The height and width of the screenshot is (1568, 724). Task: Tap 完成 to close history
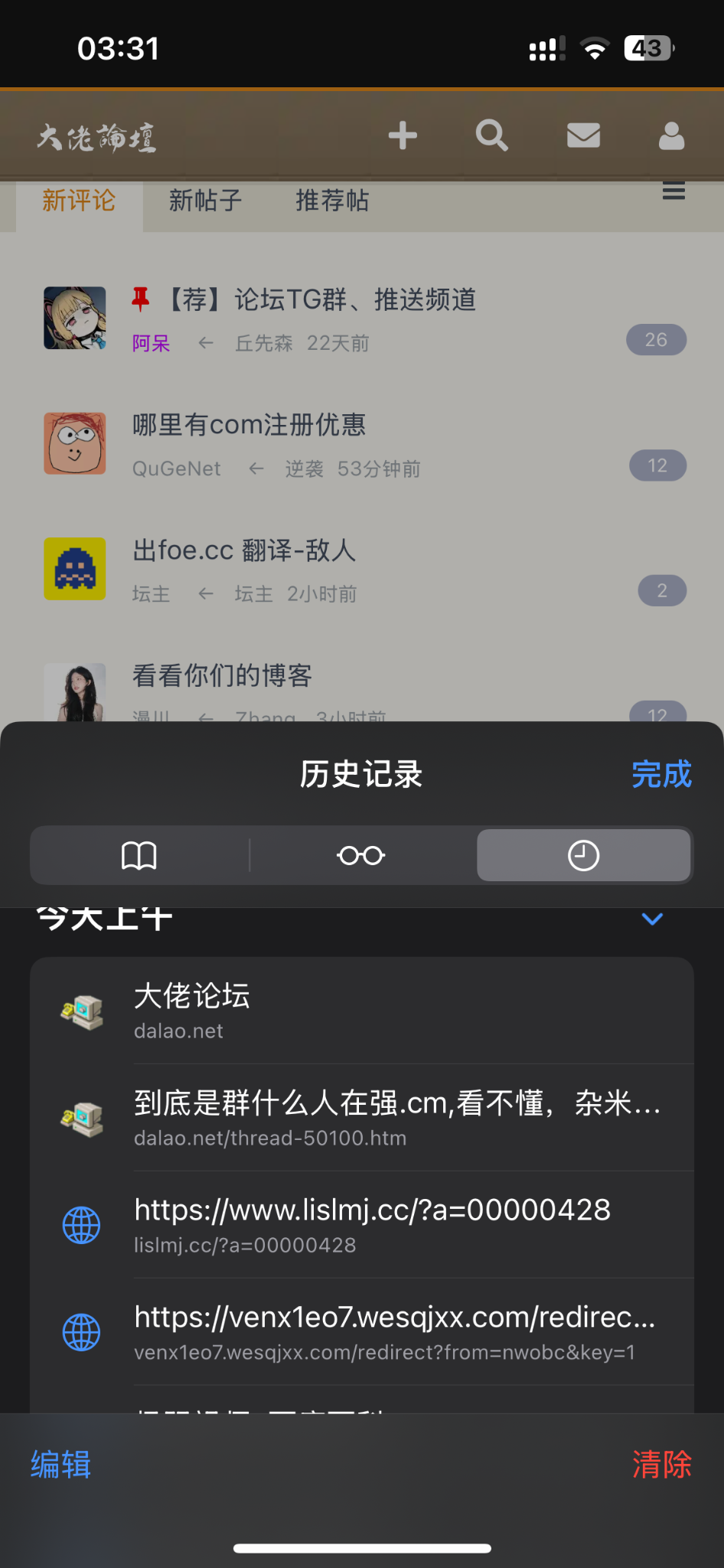pos(661,774)
